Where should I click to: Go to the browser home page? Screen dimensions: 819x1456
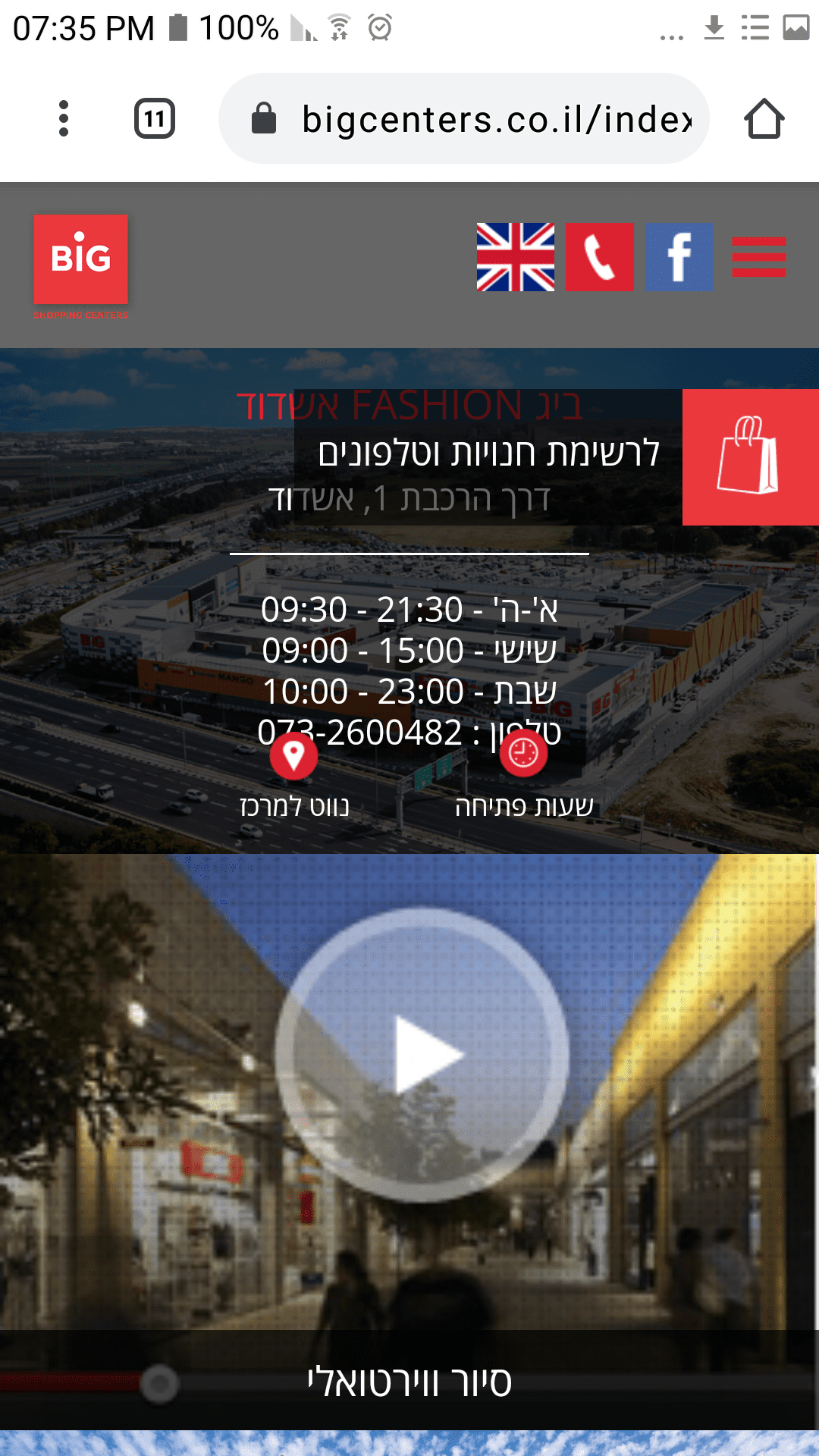pos(764,118)
